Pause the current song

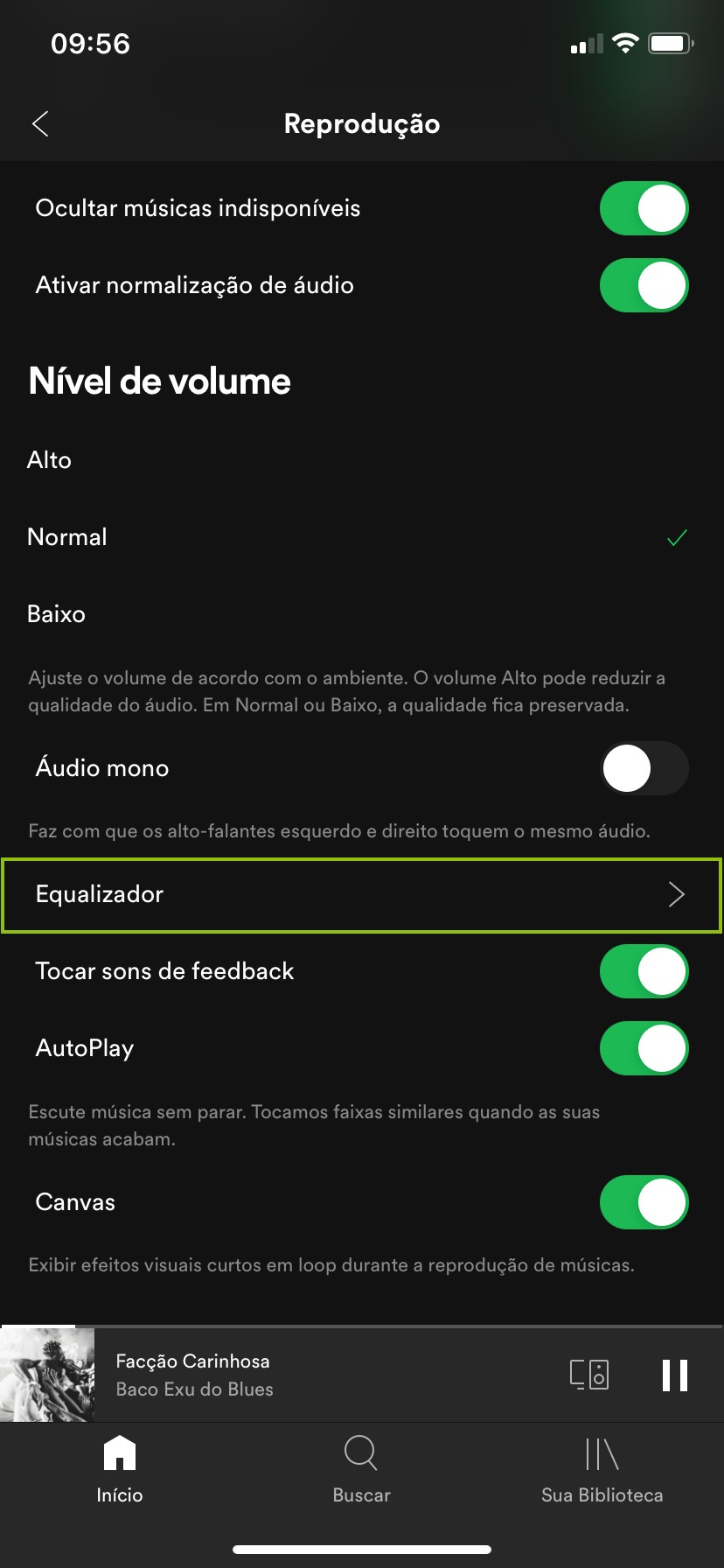click(674, 1375)
